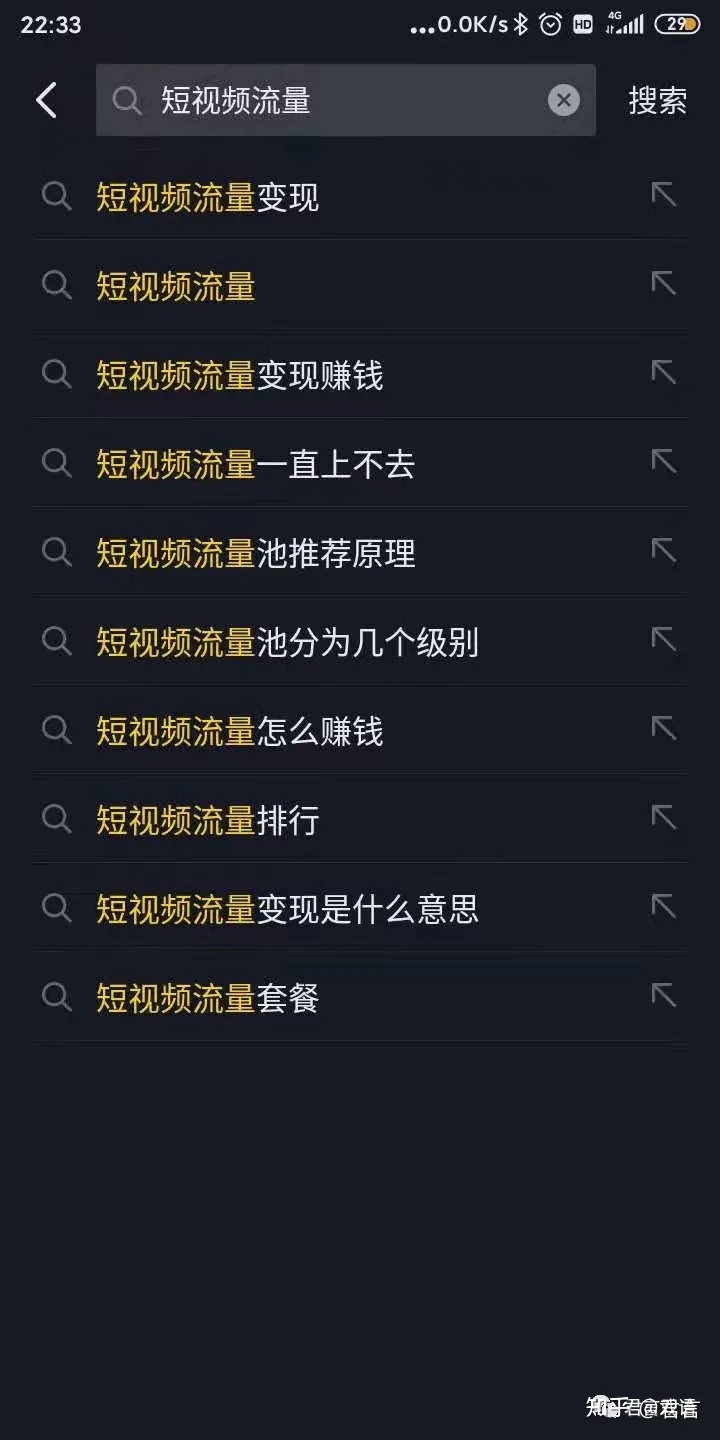Open the suggestion 短视频流量变现是什么意思

point(286,908)
